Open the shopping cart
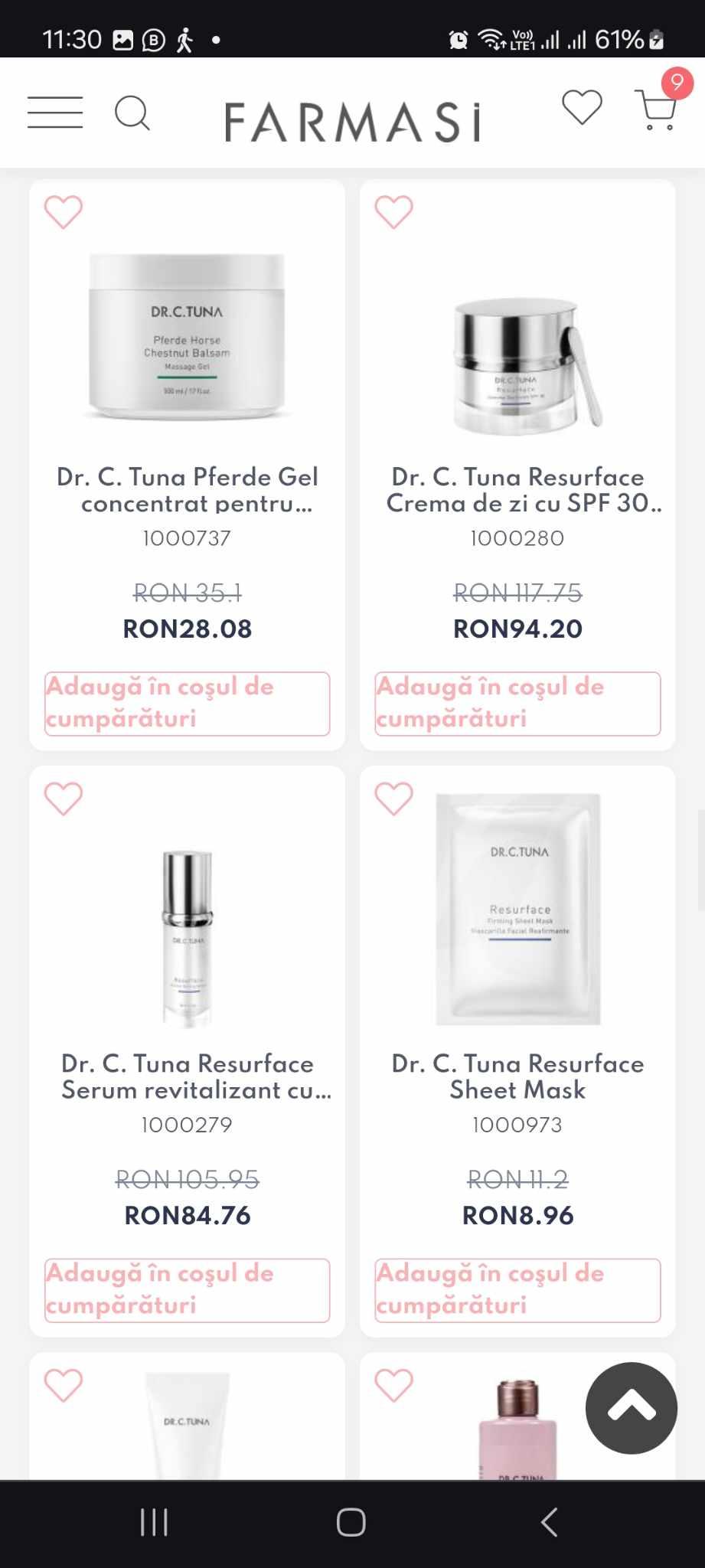 657,111
